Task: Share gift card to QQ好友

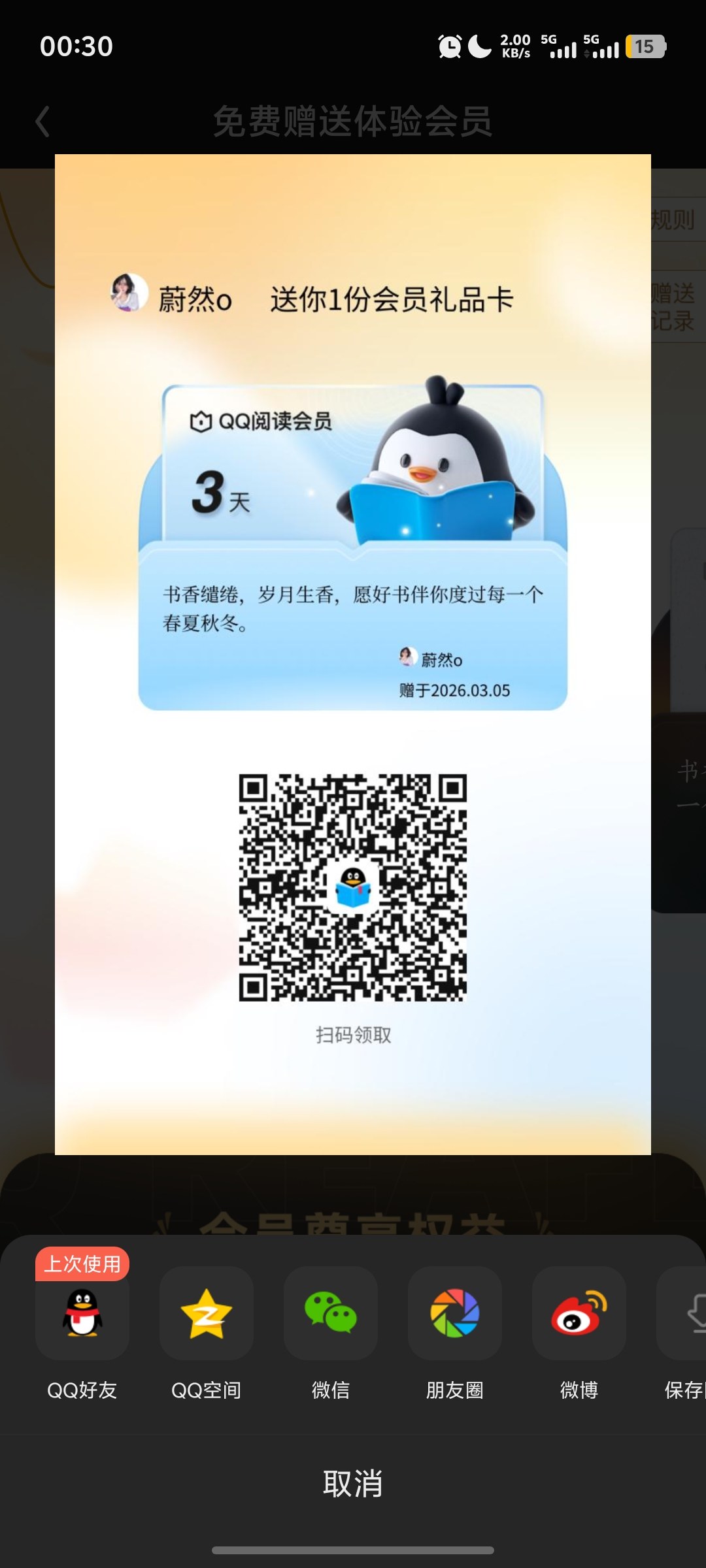Action: pyautogui.click(x=82, y=1313)
